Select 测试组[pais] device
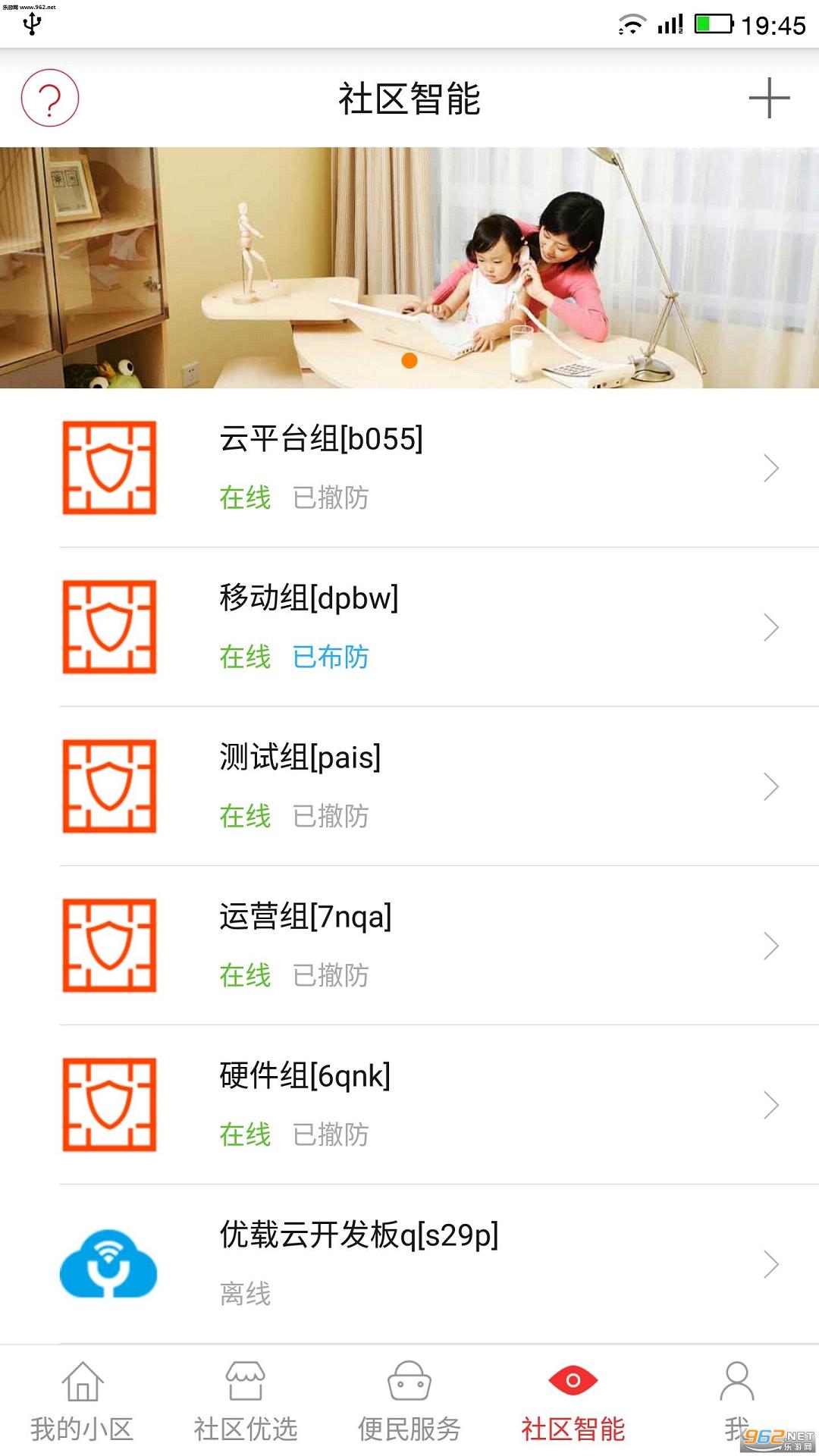 click(409, 786)
